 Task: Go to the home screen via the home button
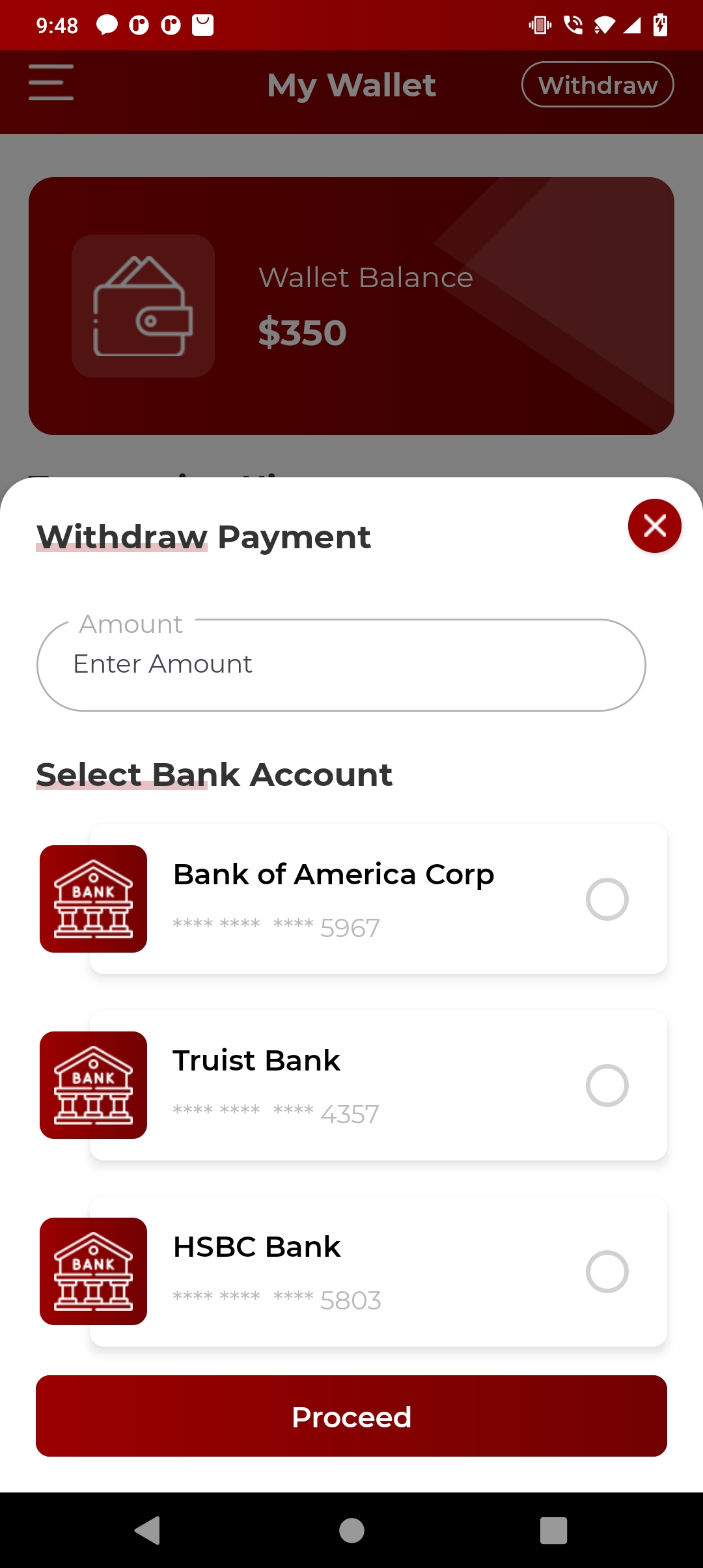351,1530
